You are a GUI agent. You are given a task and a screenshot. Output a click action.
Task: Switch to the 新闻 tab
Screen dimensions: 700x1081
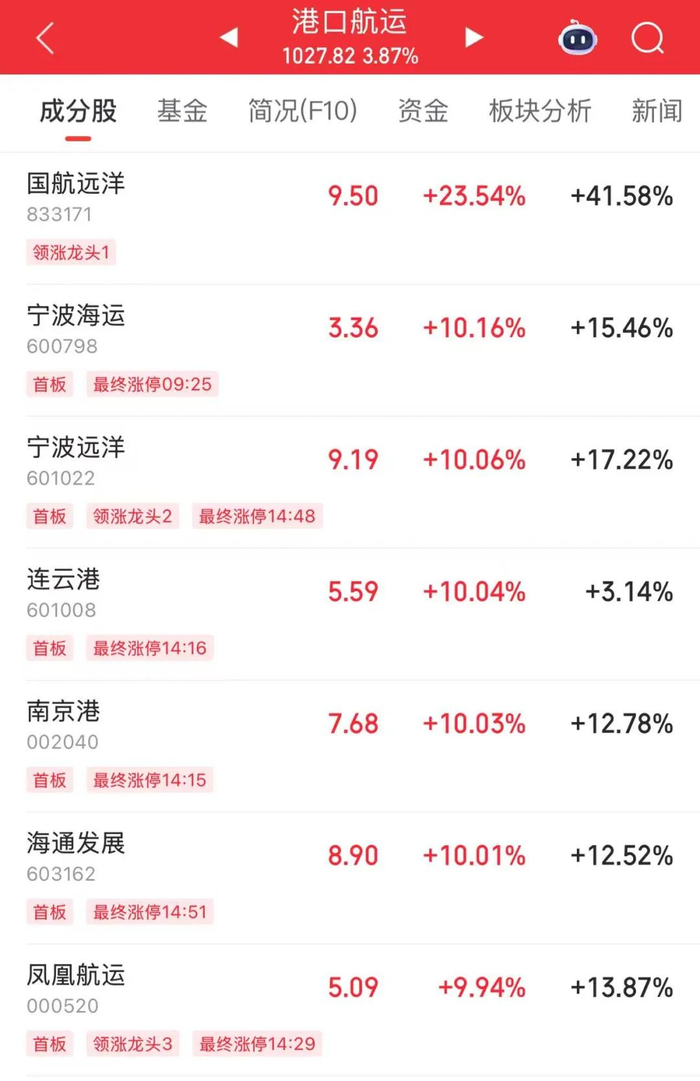(x=656, y=111)
